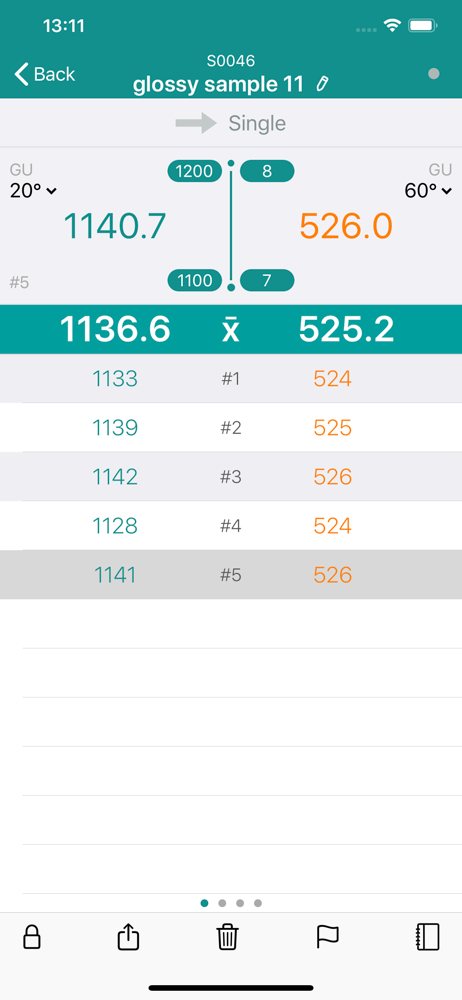Image resolution: width=462 pixels, height=1000 pixels.
Task: Edit the 1100 lower limit
Action: 195,279
